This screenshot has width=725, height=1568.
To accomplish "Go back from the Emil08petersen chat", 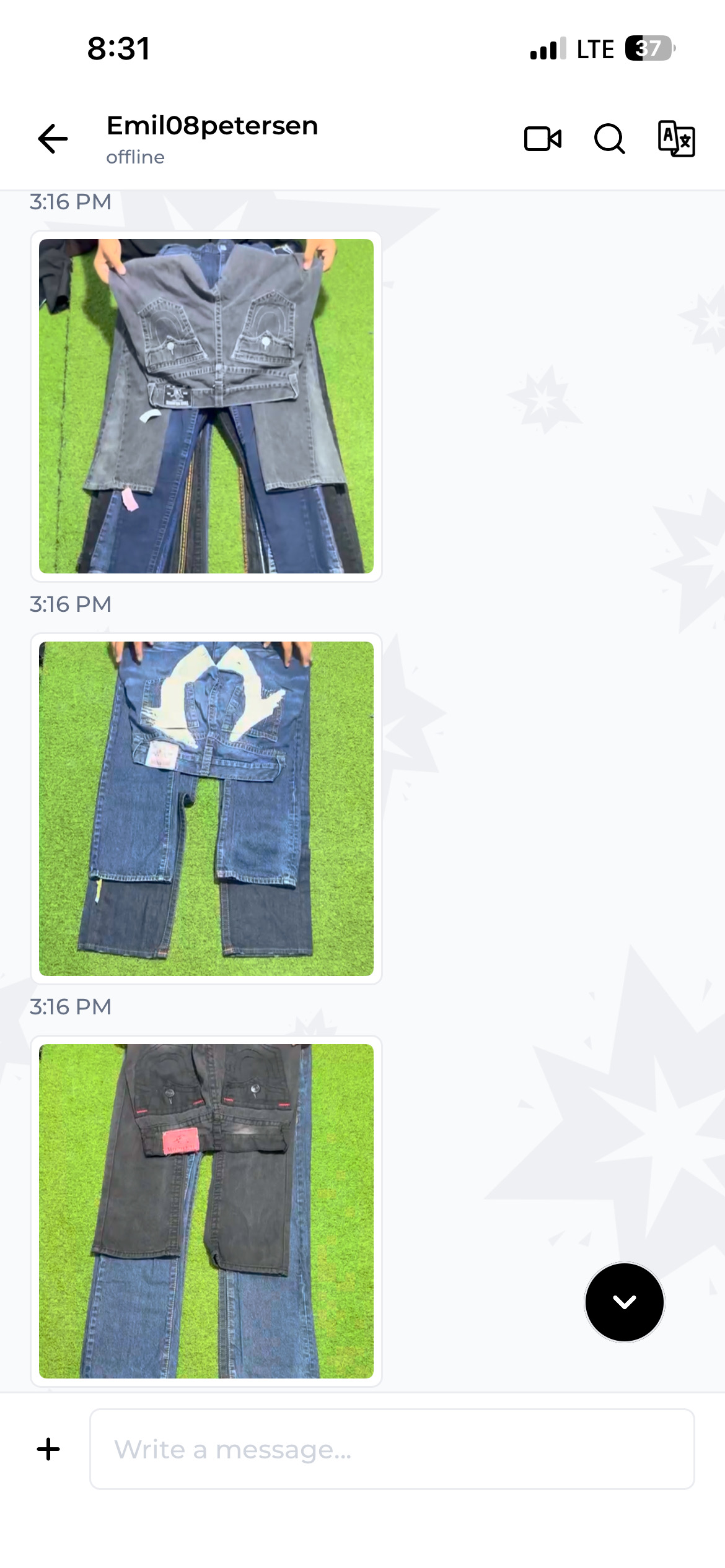I will pyautogui.click(x=53, y=138).
